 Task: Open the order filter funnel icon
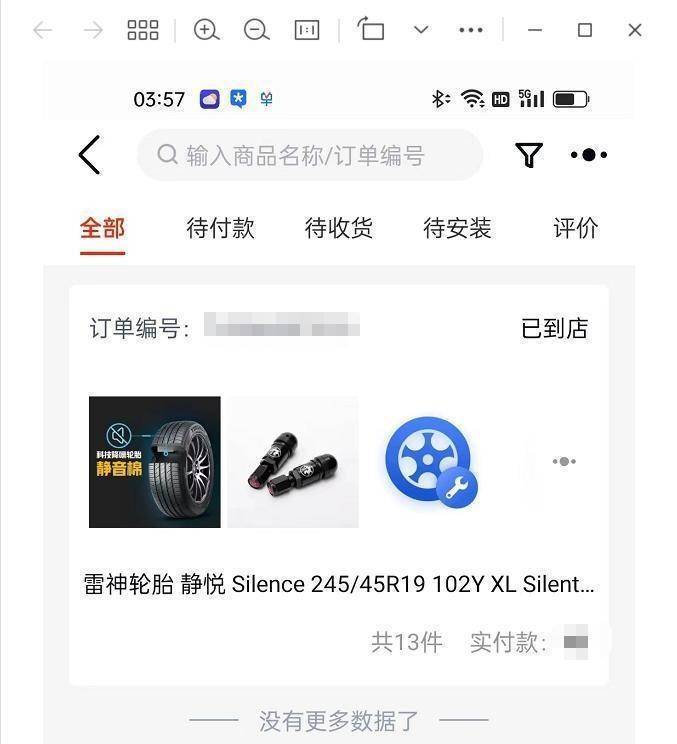pyautogui.click(x=529, y=155)
